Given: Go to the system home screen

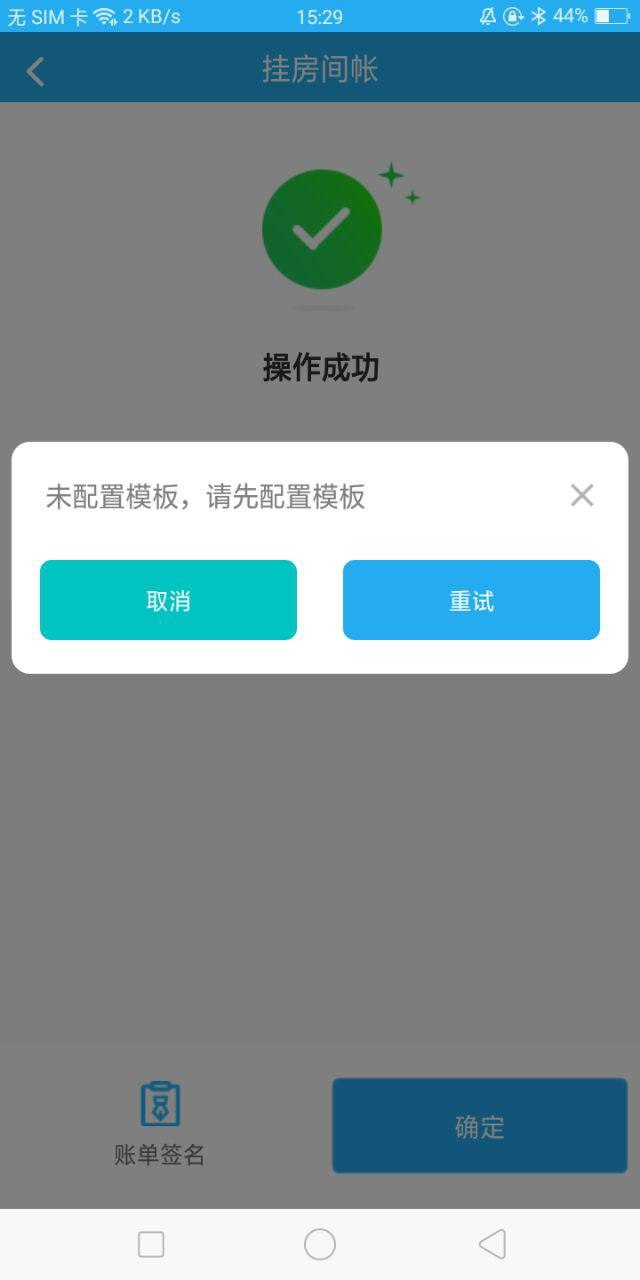Looking at the screenshot, I should [320, 1244].
